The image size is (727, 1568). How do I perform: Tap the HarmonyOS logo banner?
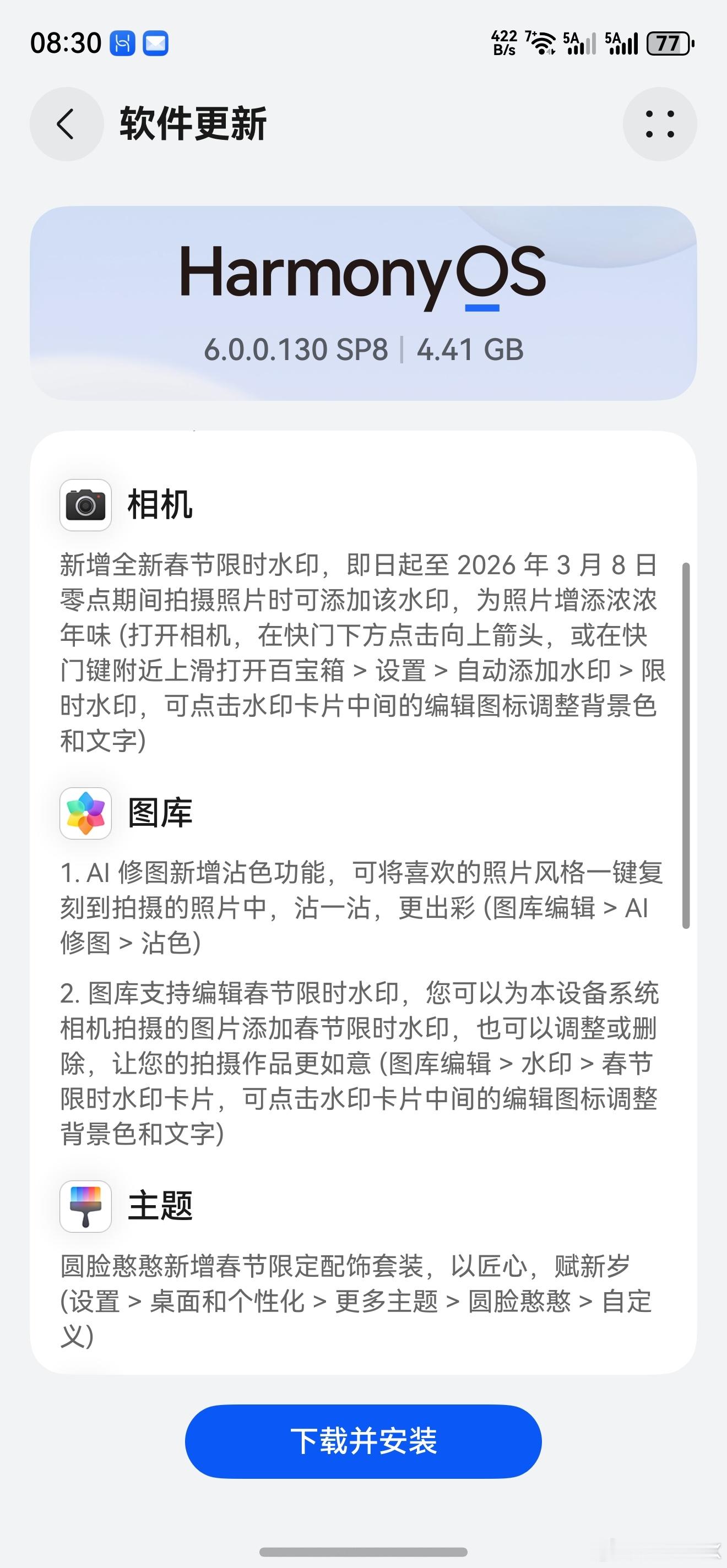pos(363,280)
